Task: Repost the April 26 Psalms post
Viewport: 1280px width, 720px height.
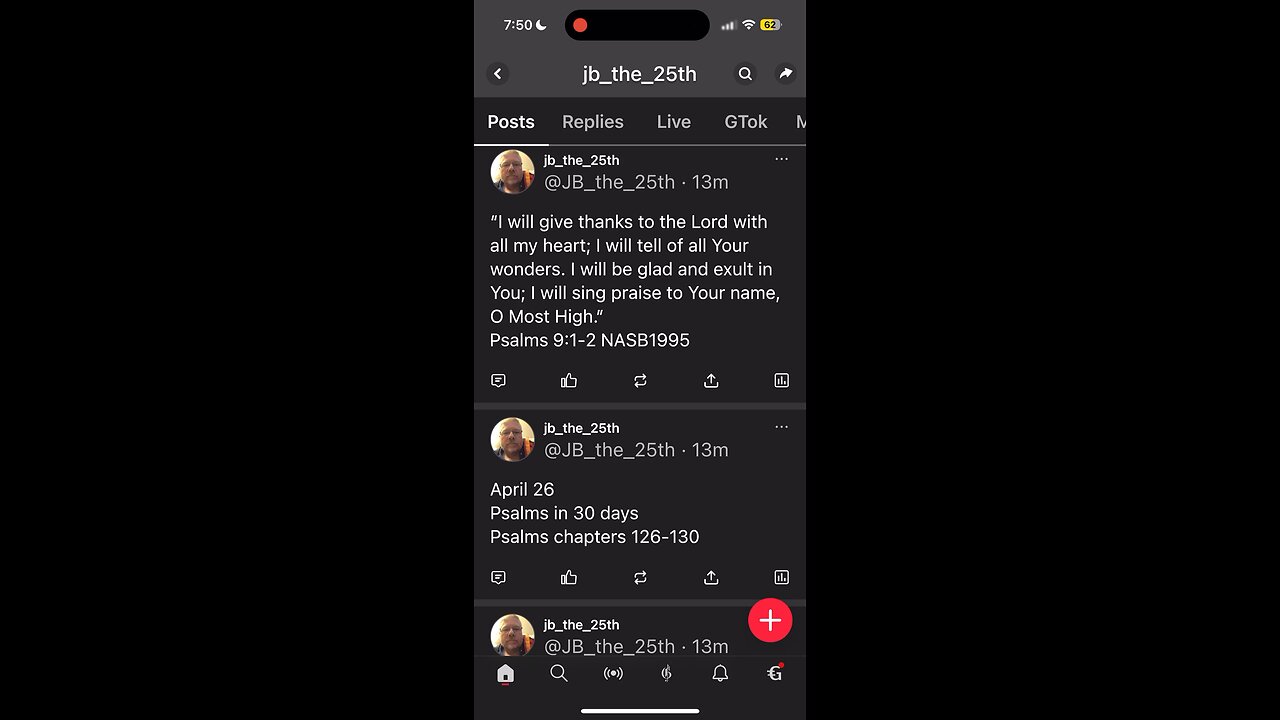Action: coord(640,578)
